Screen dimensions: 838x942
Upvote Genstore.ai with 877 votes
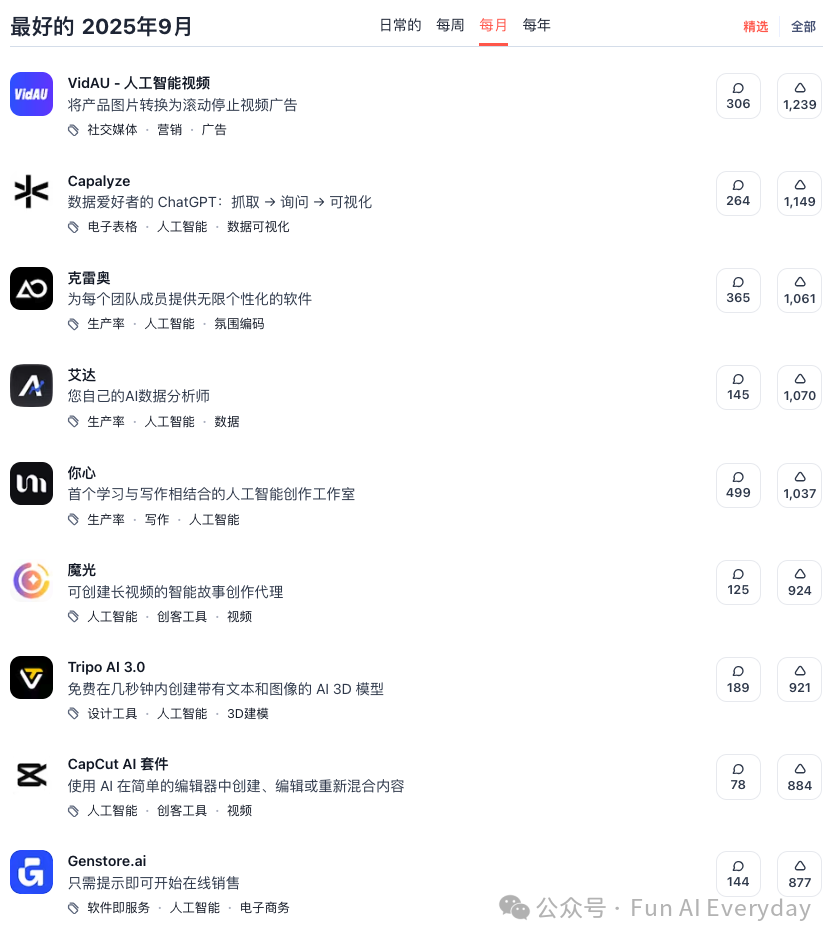pos(799,873)
